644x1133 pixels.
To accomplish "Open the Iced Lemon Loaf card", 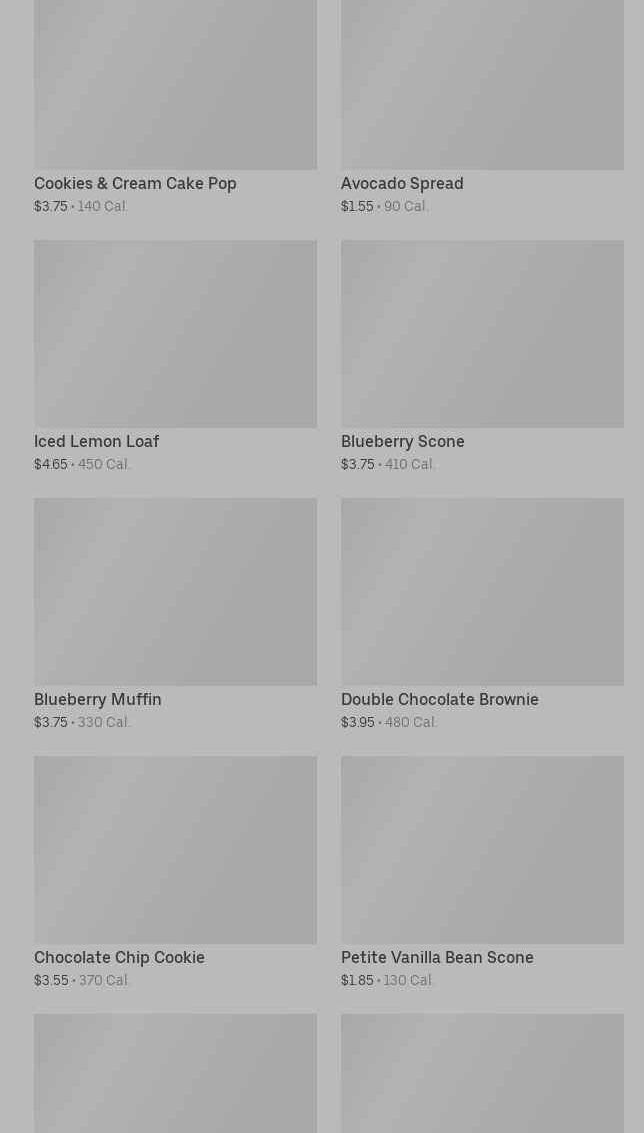I will [x=175, y=356].
